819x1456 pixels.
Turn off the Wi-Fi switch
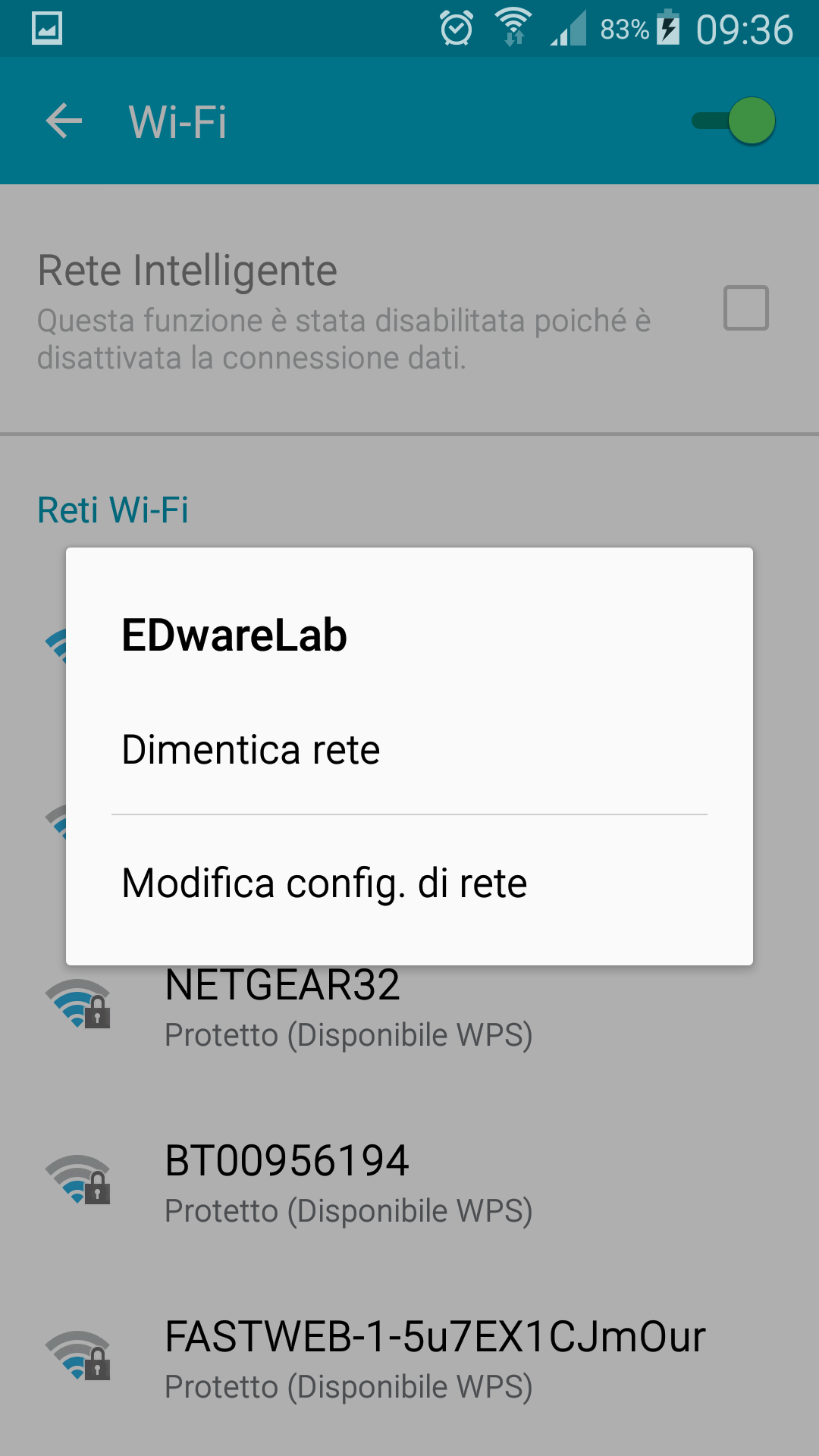733,121
